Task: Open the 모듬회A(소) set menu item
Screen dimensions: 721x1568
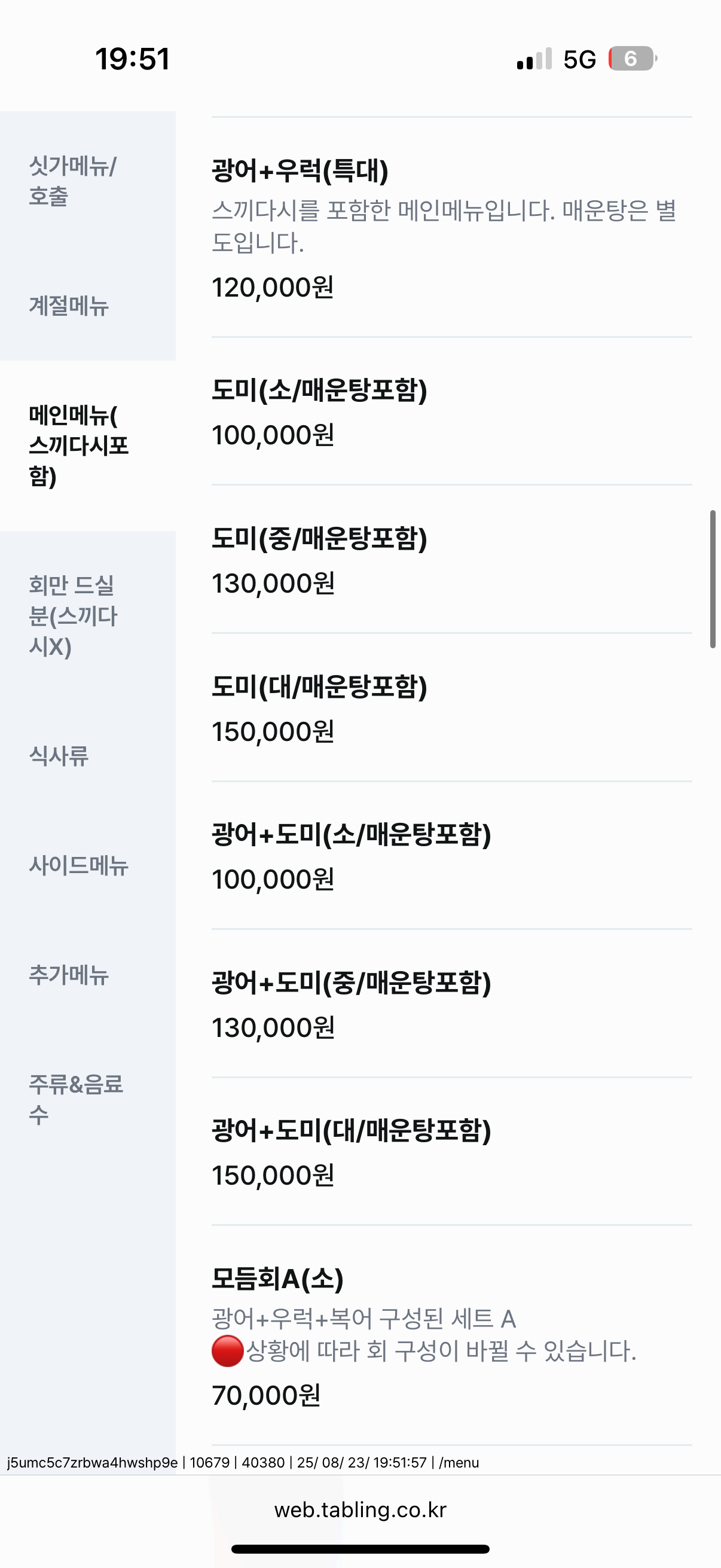Action: [450, 1327]
